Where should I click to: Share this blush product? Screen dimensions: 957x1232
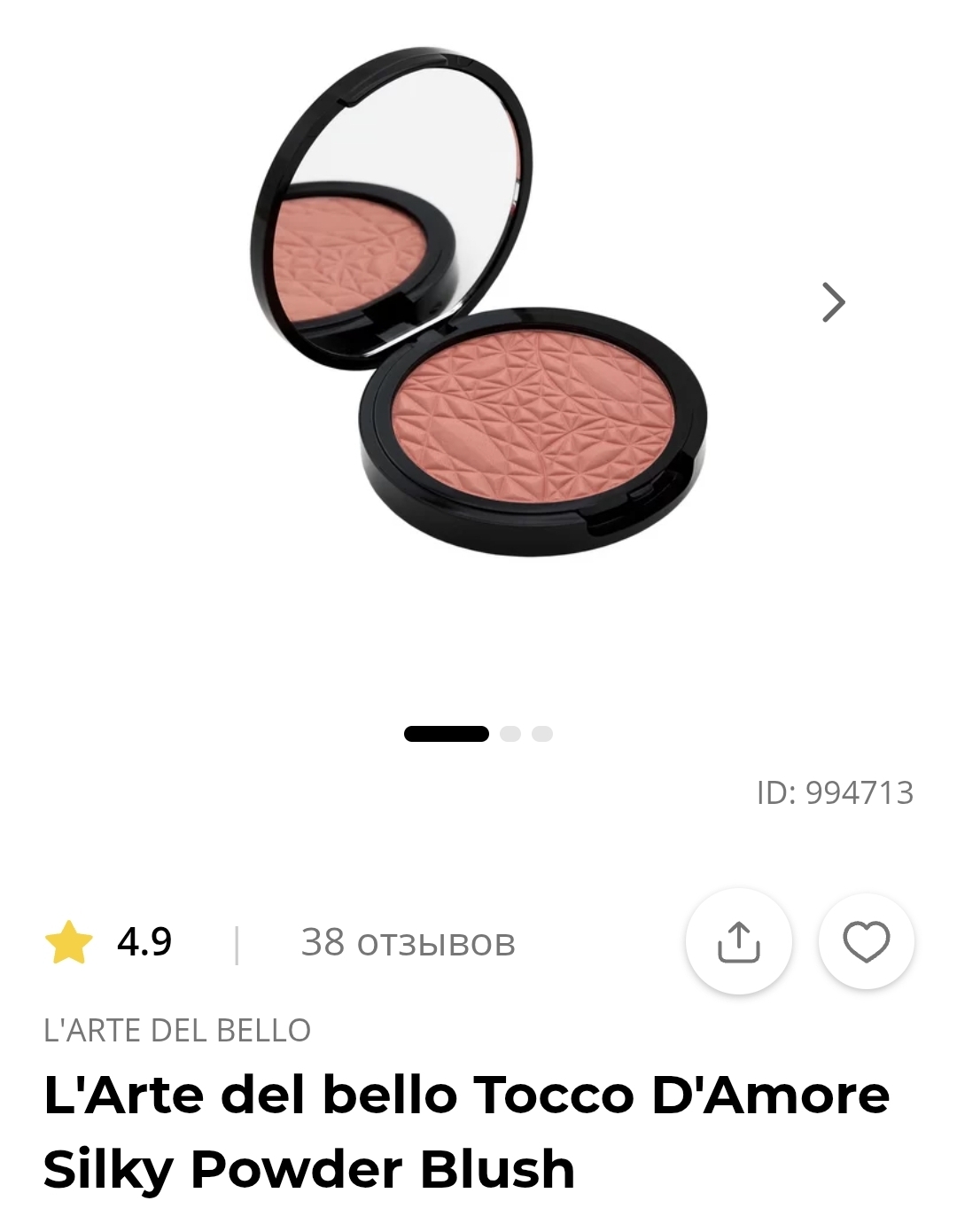click(738, 941)
